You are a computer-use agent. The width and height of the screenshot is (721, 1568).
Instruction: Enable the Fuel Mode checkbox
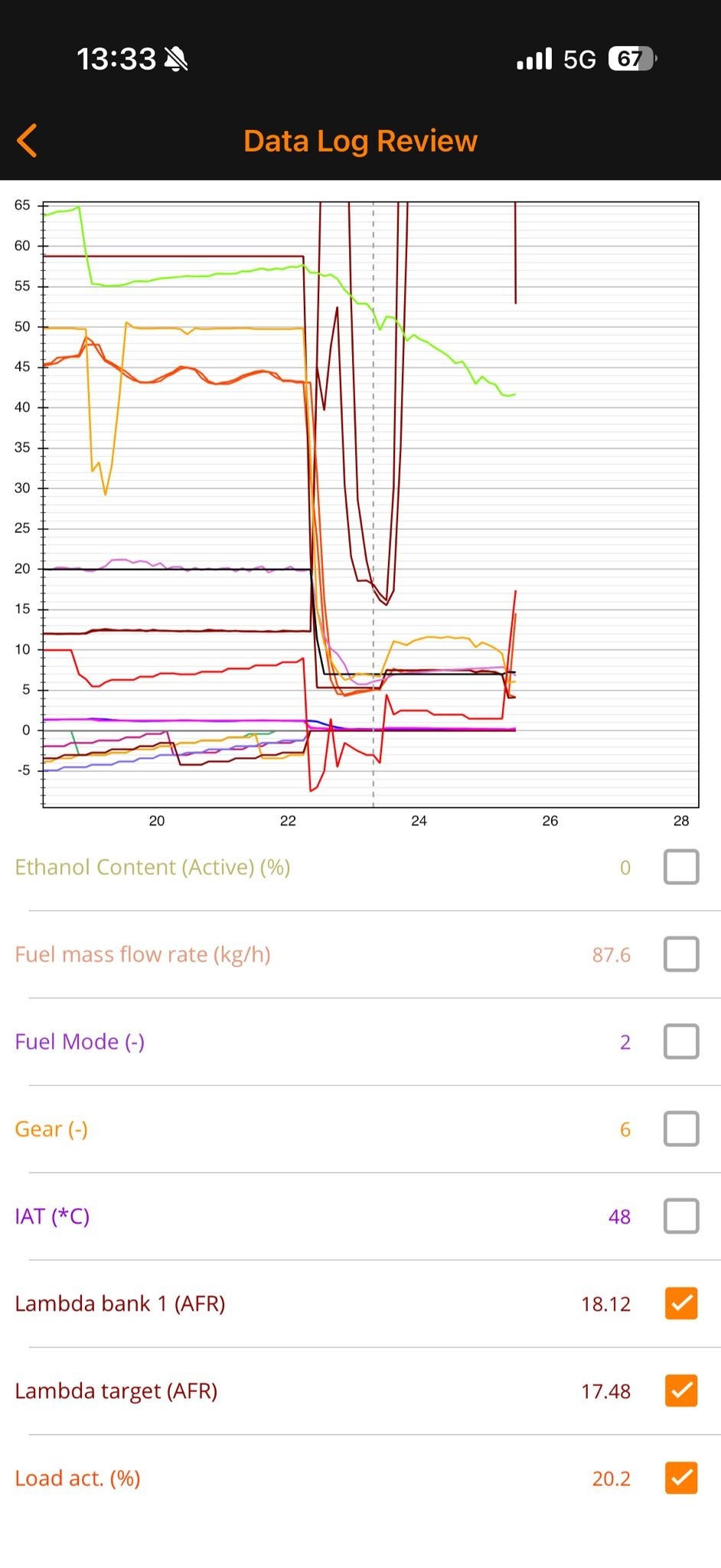(x=681, y=1041)
